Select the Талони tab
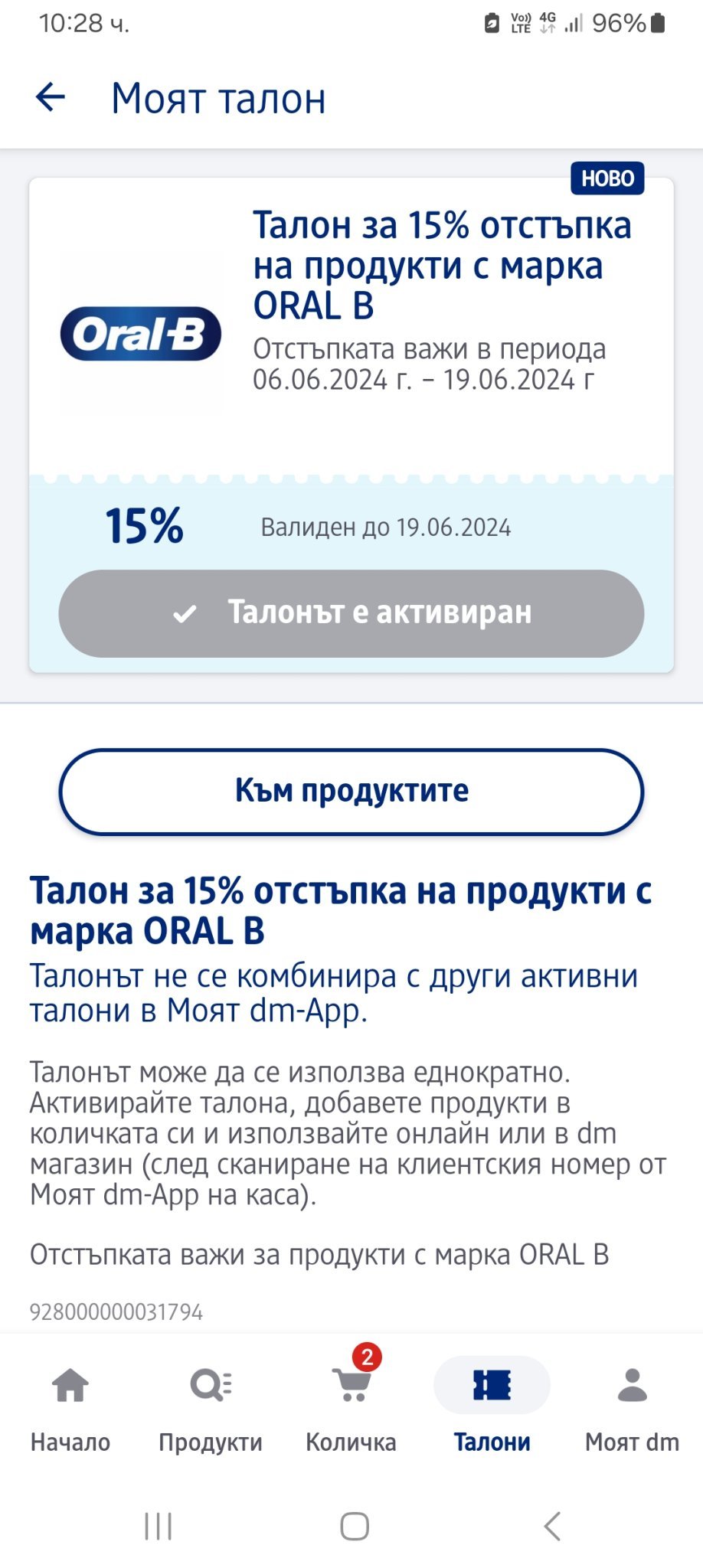 click(492, 1410)
